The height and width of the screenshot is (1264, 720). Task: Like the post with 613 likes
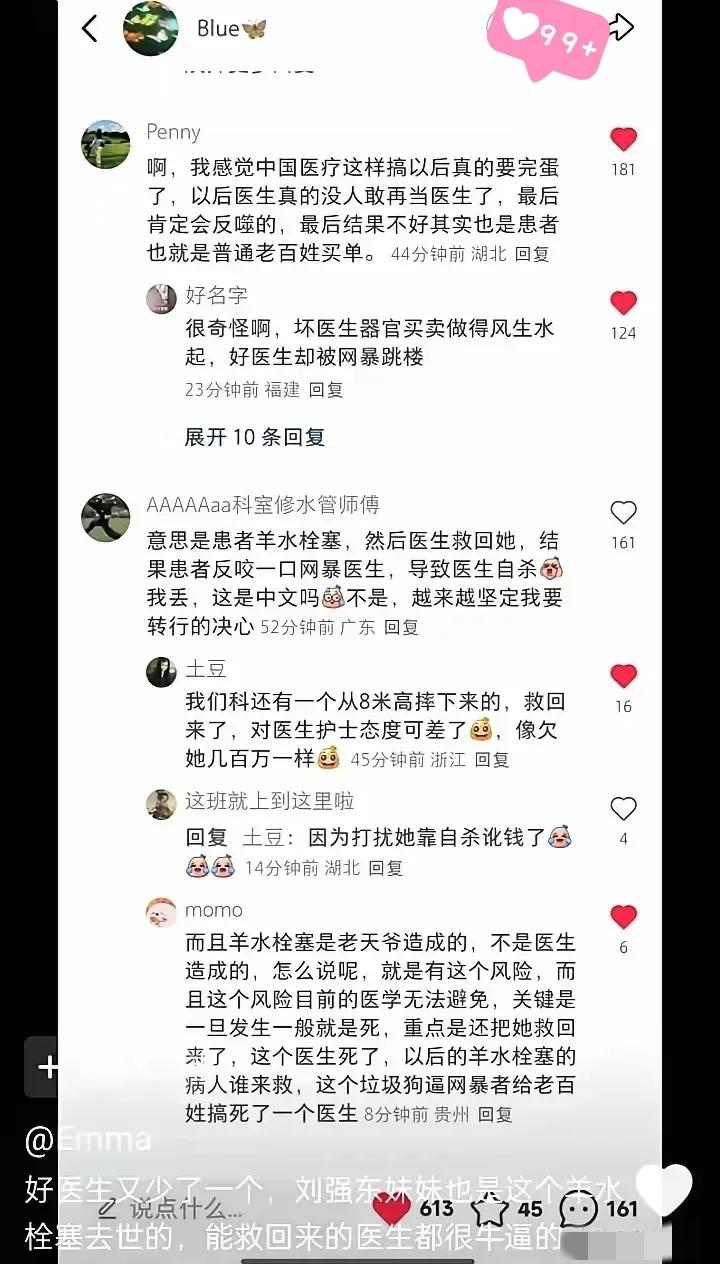(392, 1209)
